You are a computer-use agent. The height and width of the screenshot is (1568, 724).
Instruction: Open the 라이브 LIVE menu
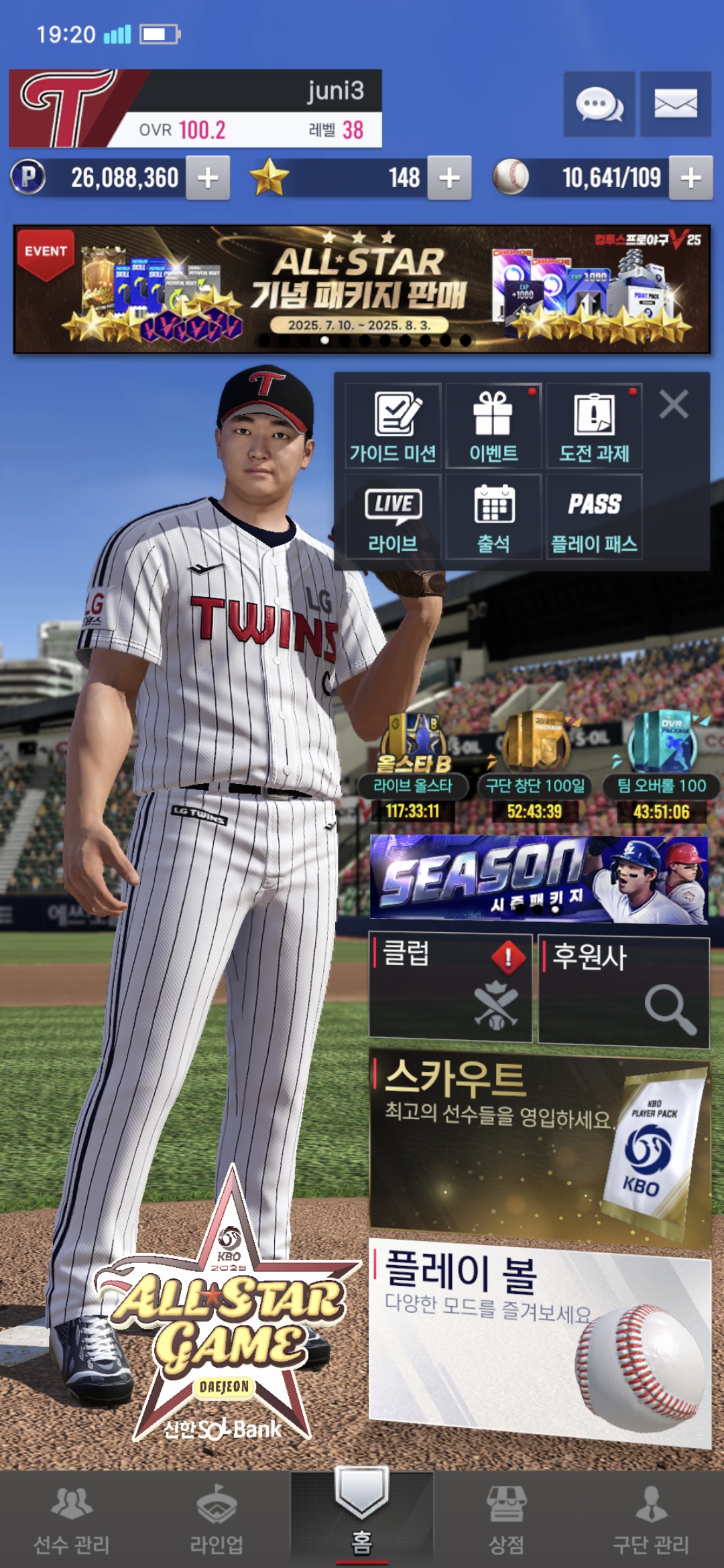tap(393, 517)
